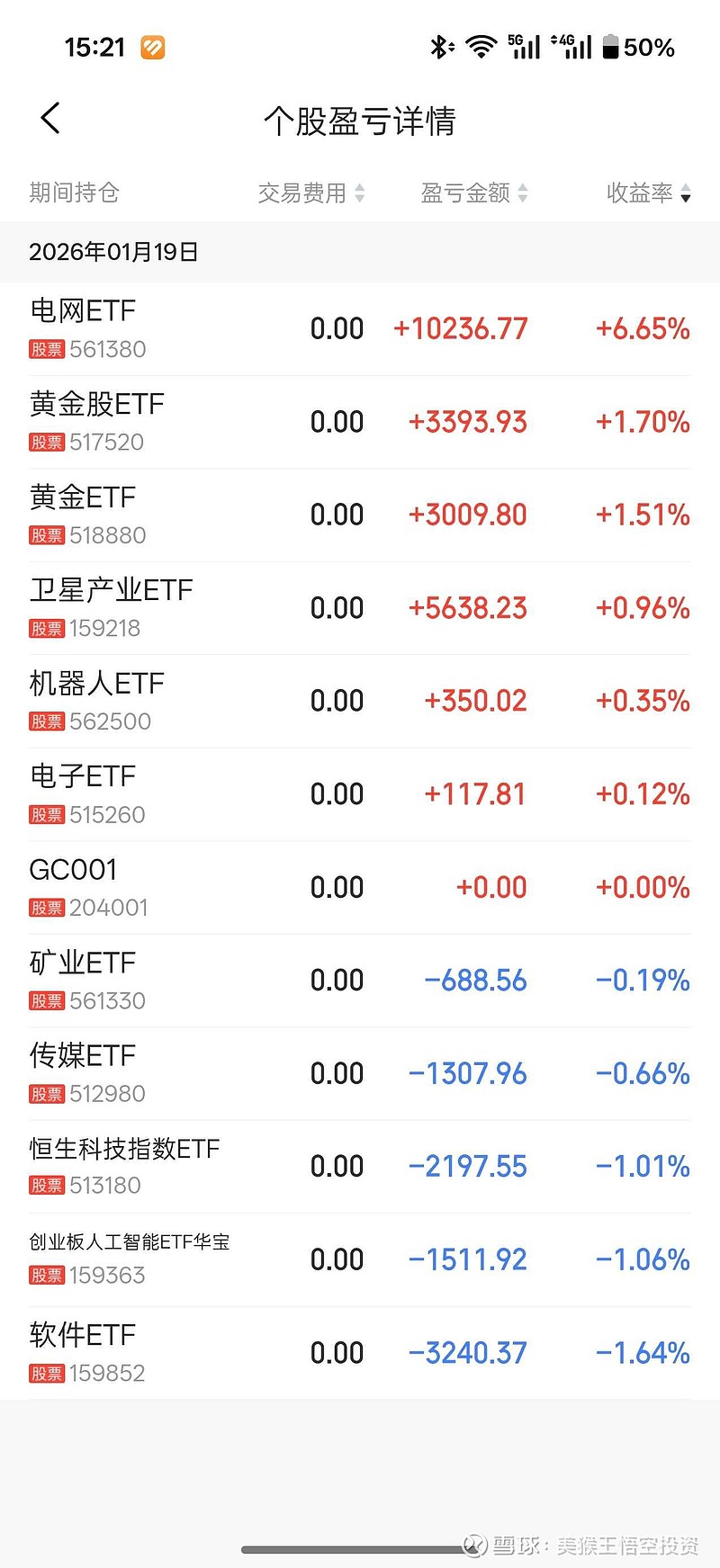
Task: Tap the GC001 204001 row
Action: pyautogui.click(x=360, y=886)
